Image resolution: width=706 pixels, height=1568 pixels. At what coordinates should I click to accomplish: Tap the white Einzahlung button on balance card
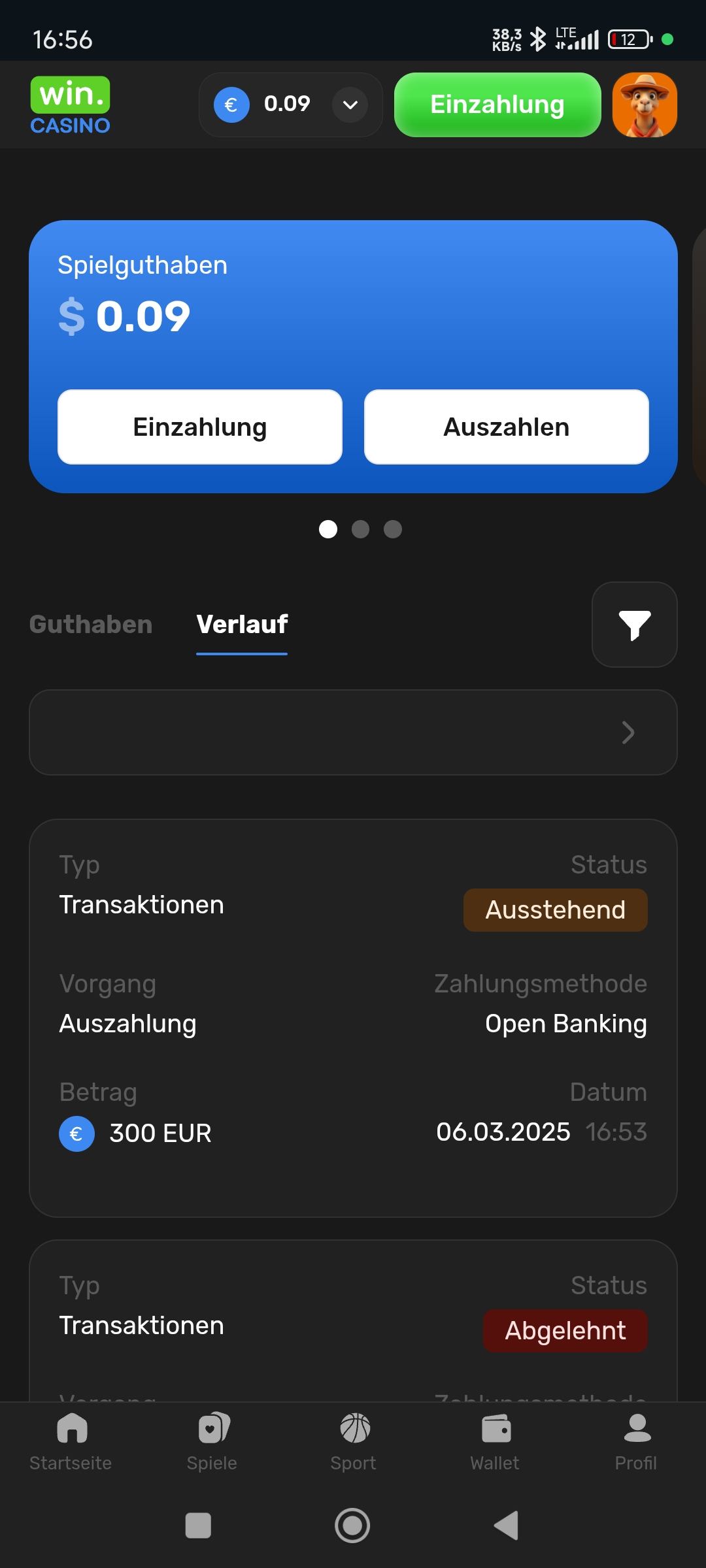click(200, 427)
